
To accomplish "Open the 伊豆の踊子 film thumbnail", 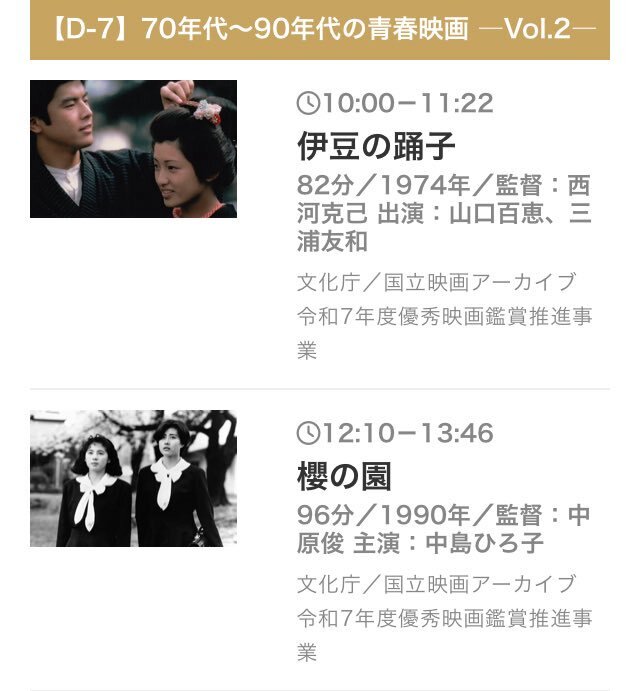I will pos(133,149).
